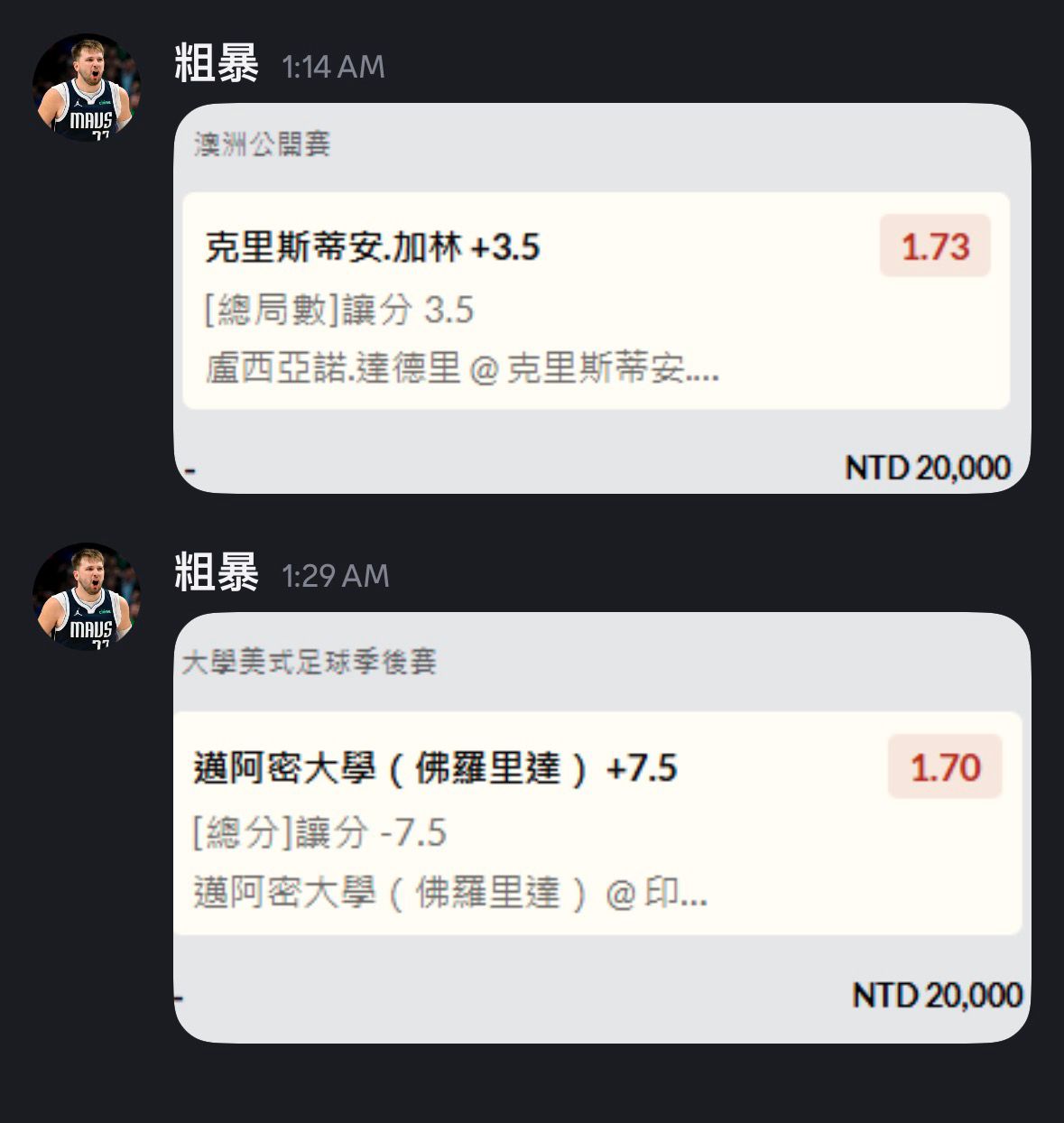Tap 粗暴's avatar on the 1:29 AM message

[87, 597]
